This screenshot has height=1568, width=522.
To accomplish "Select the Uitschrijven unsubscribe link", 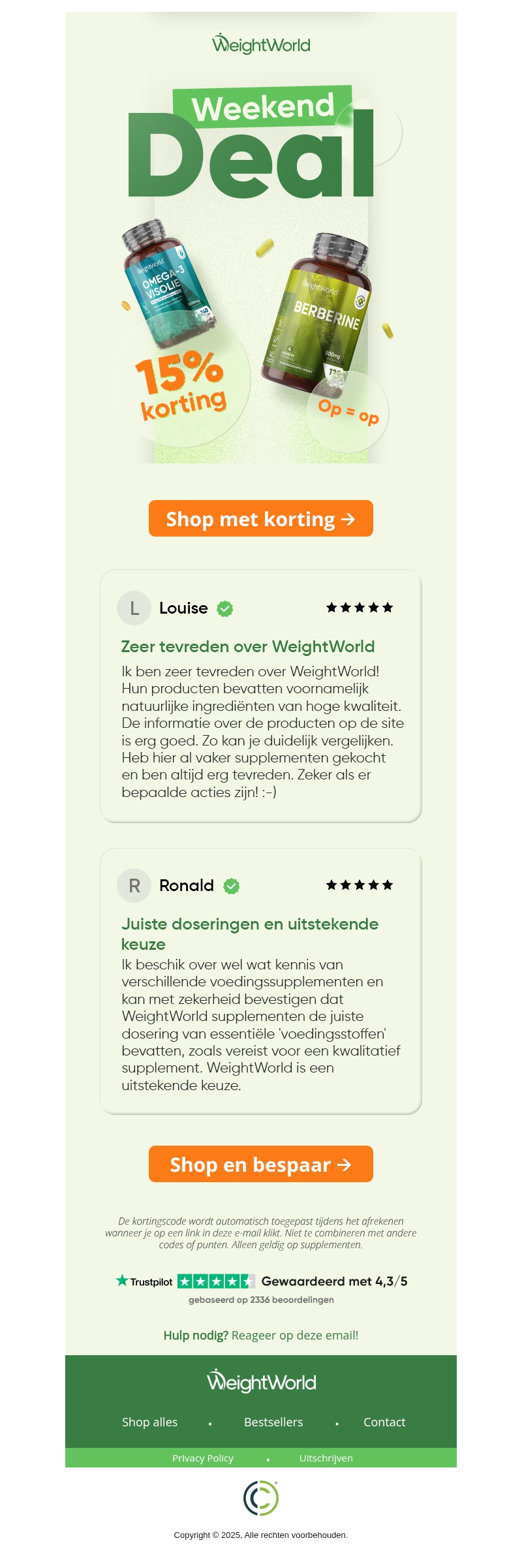I will pyautogui.click(x=326, y=1458).
